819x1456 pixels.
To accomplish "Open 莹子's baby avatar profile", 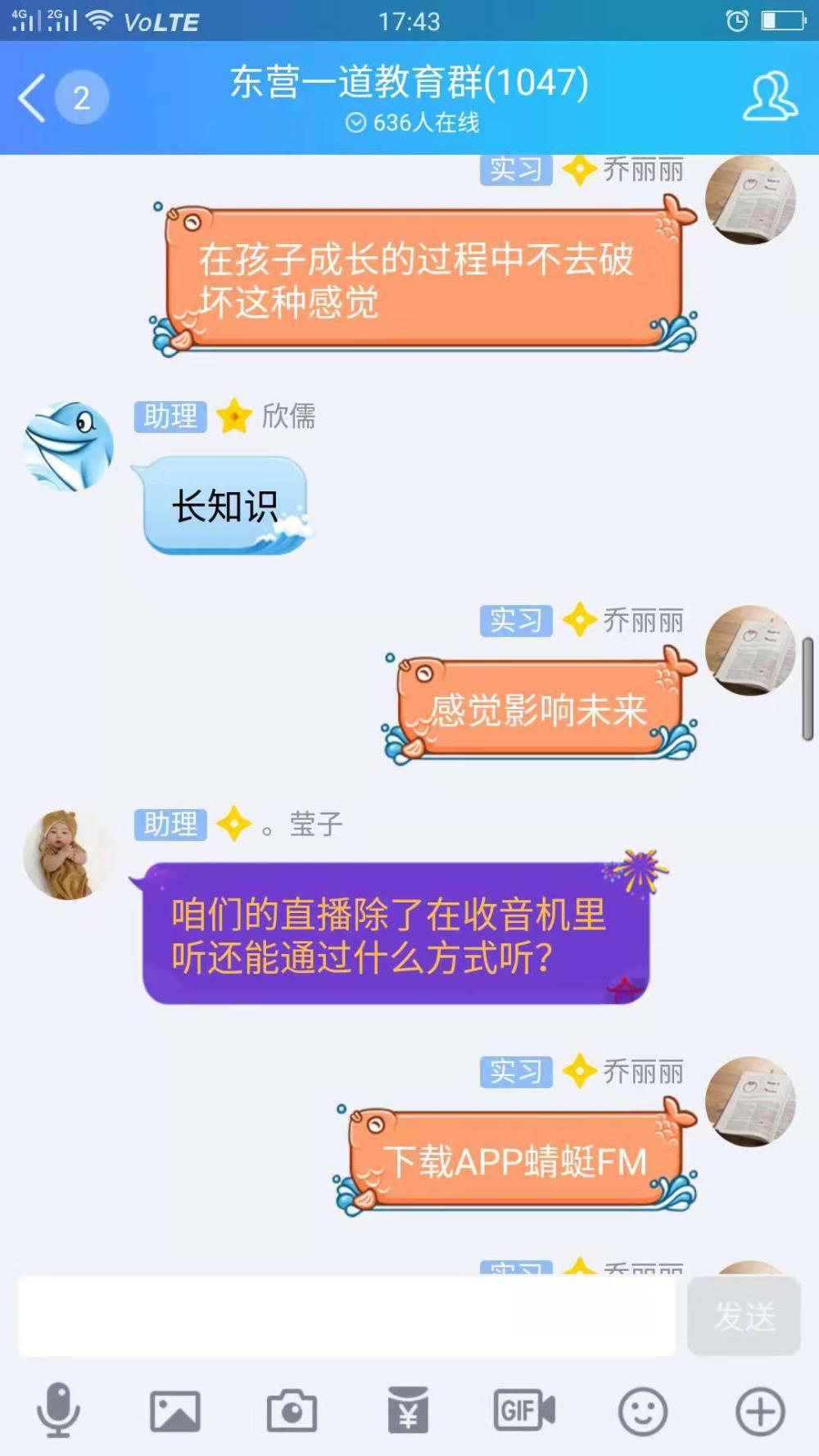I will [x=69, y=854].
